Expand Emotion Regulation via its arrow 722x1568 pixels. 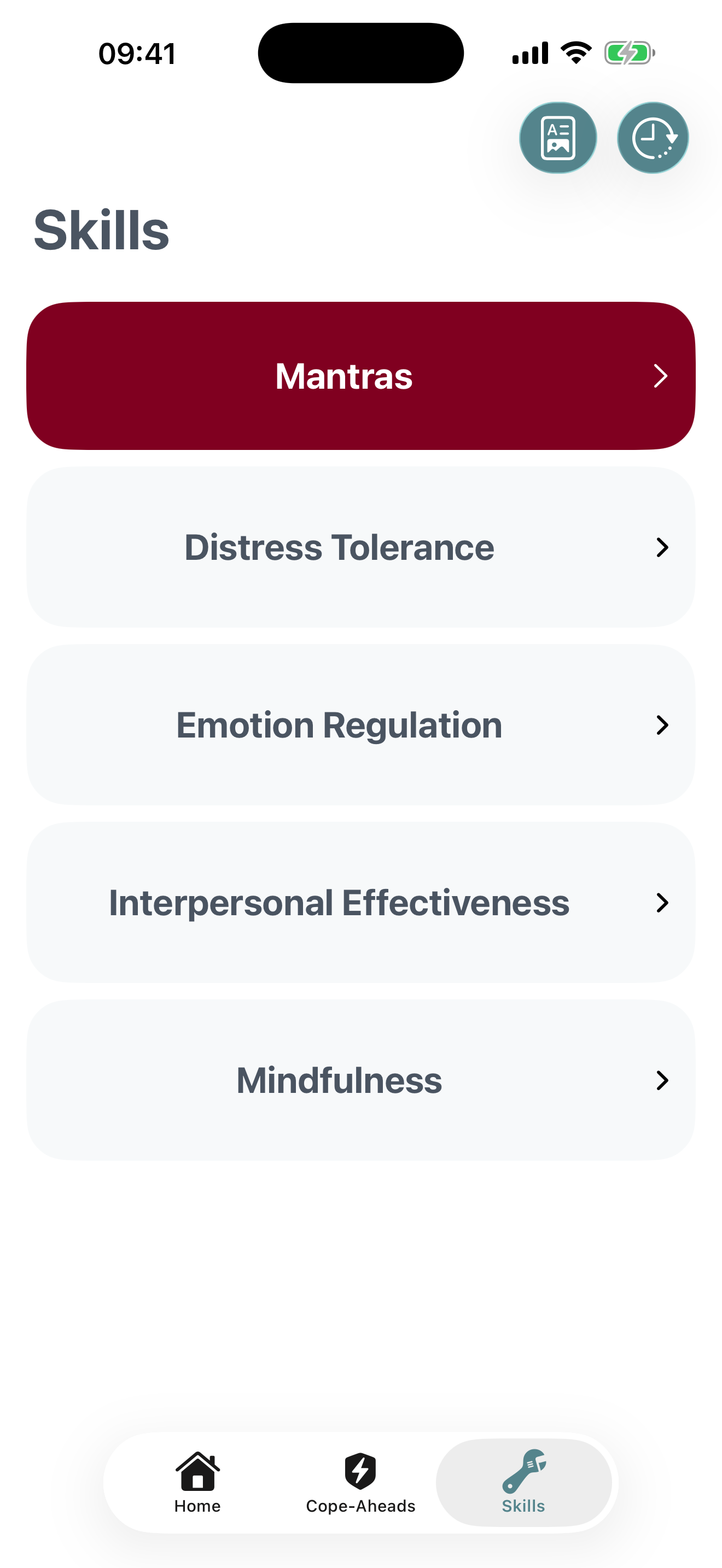[x=662, y=725]
